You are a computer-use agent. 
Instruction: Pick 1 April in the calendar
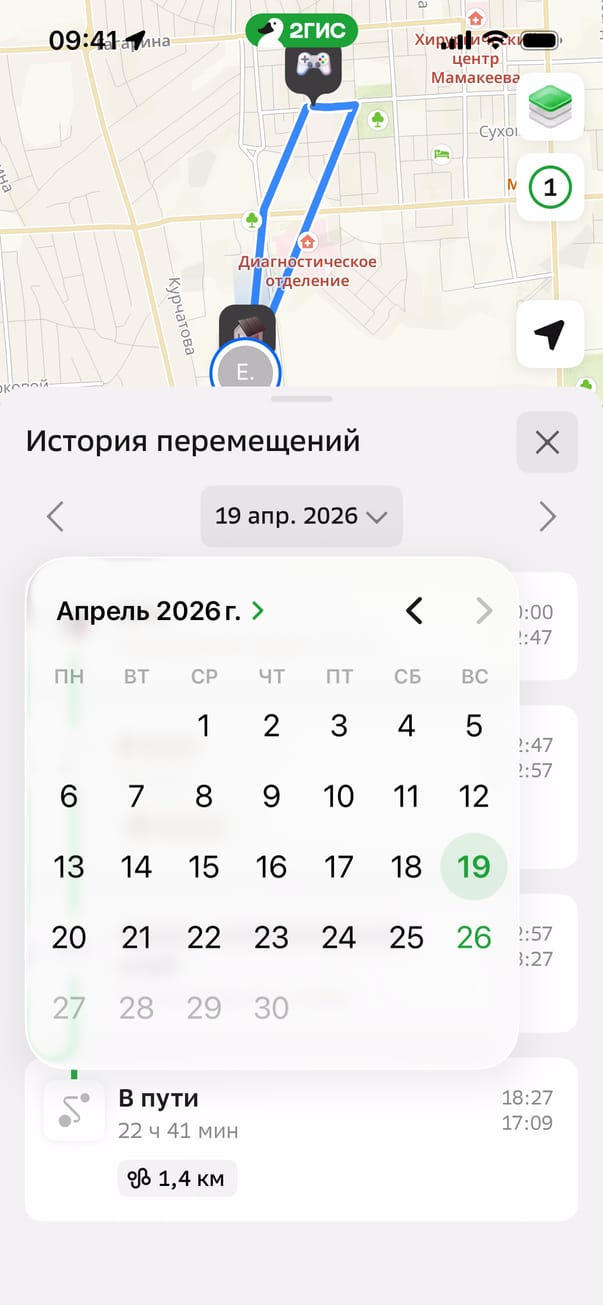pos(204,725)
